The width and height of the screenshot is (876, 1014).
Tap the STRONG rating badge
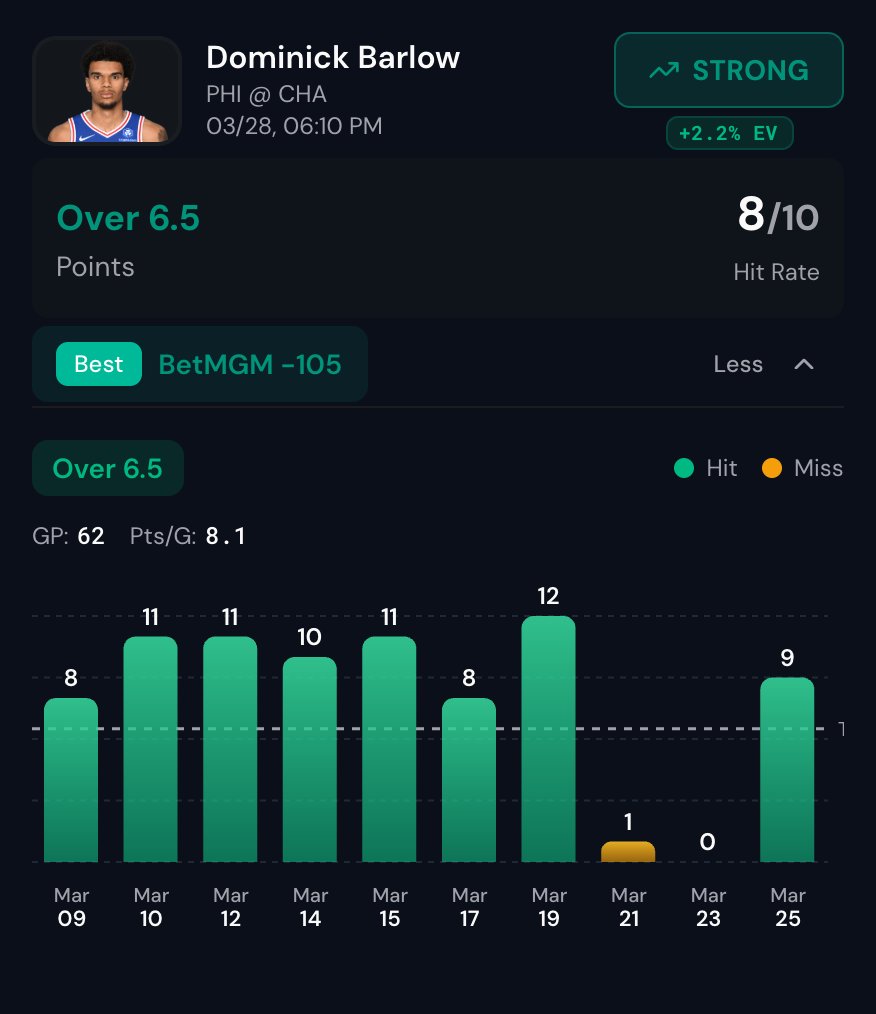(728, 70)
